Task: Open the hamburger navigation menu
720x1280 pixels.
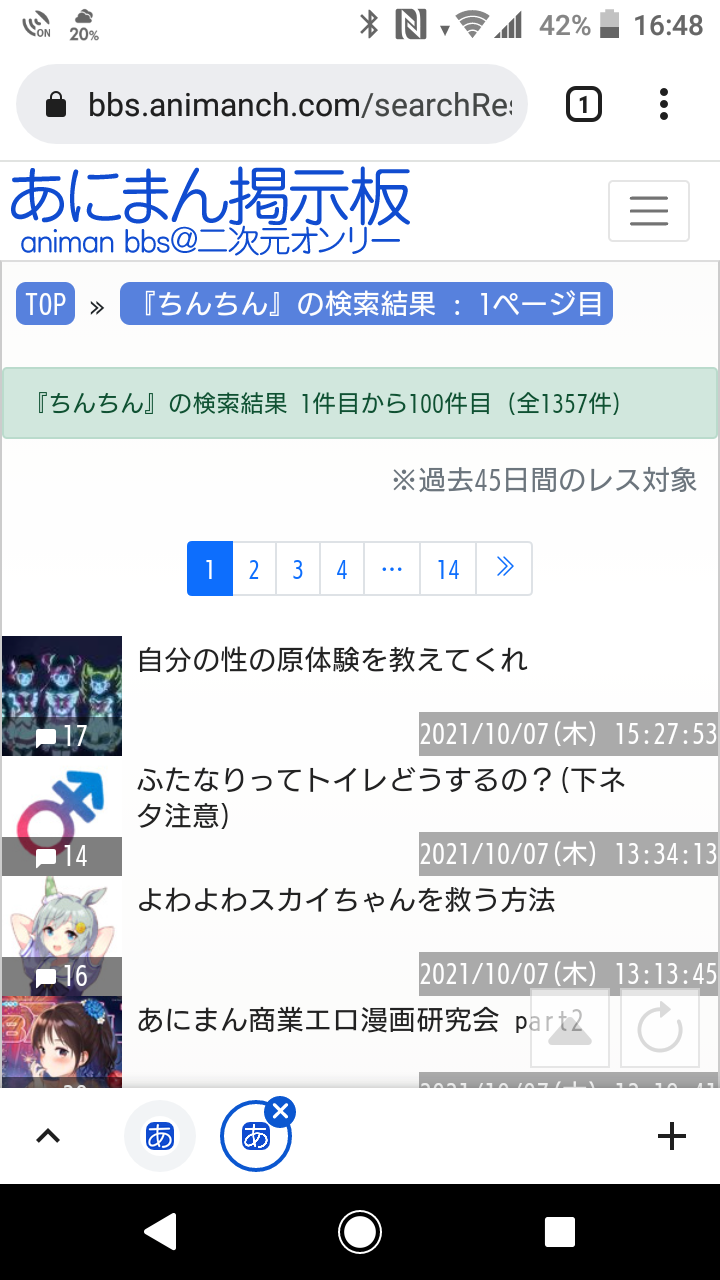Action: pos(649,211)
